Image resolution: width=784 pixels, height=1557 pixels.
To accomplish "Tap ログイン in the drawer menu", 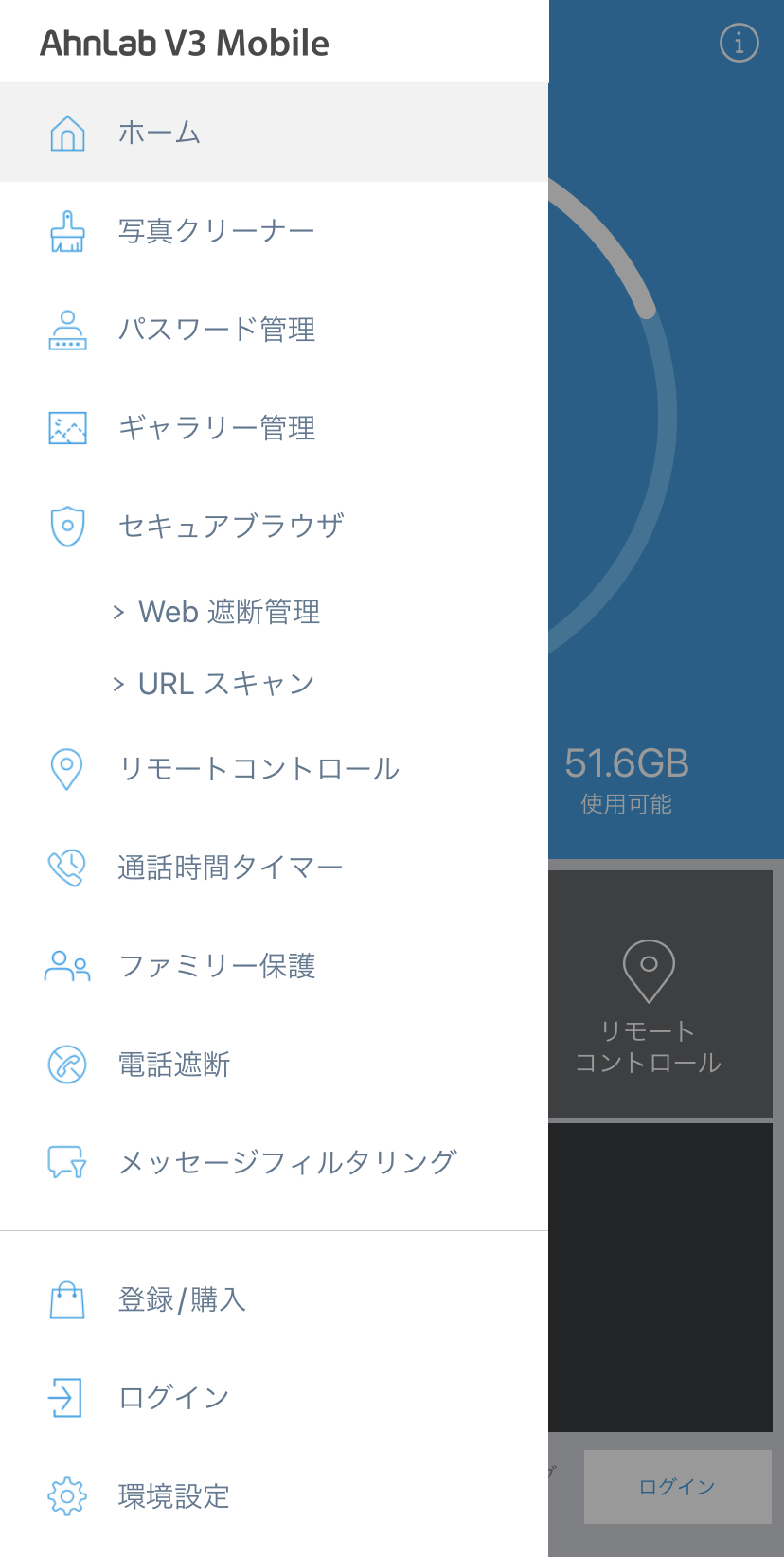I will [x=274, y=1398].
